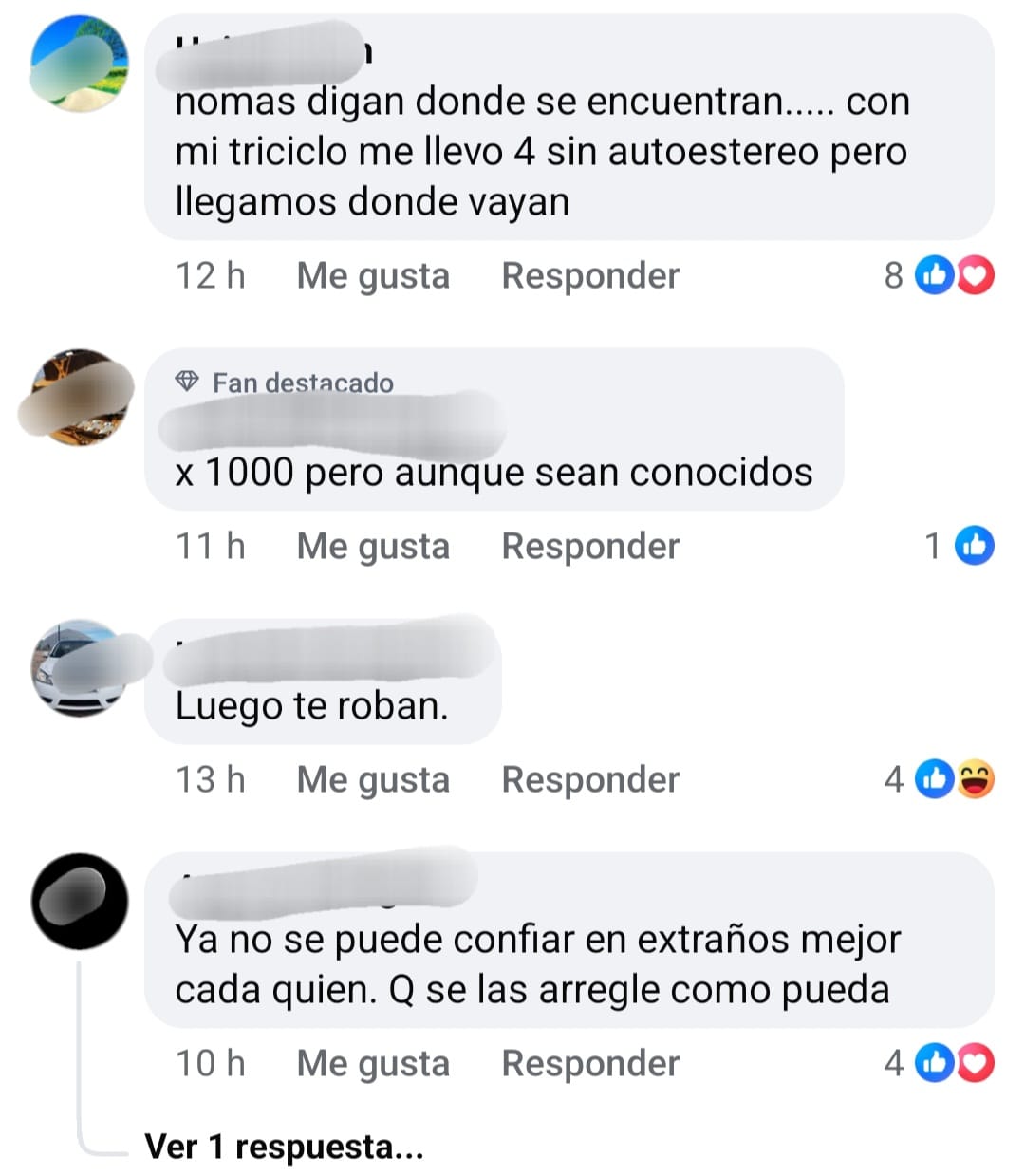This screenshot has width=1025, height=1176.
Task: Reply to 'Luego te roban.' comment
Action: coord(590,780)
